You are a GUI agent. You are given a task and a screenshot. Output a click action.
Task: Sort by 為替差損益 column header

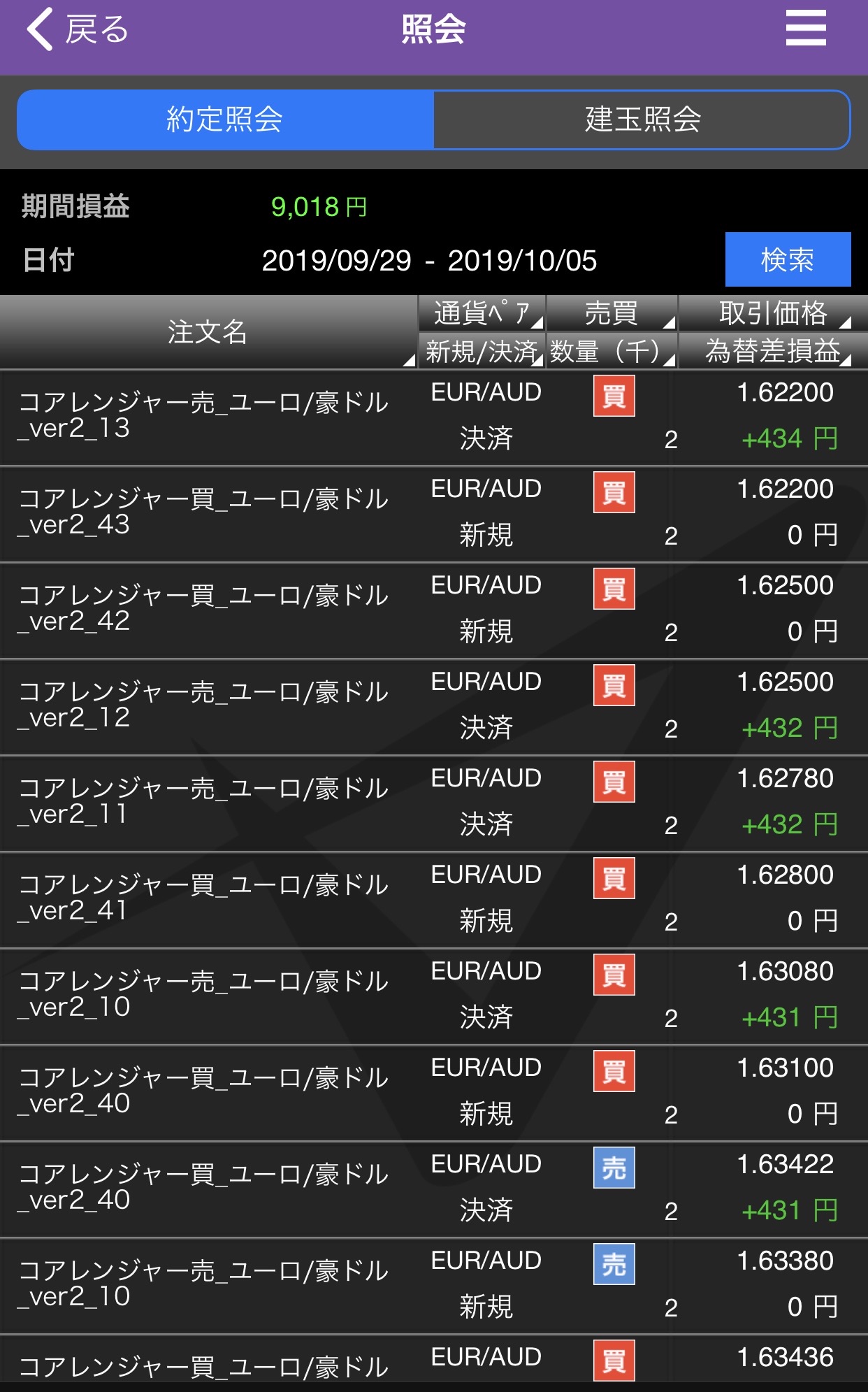coord(772,351)
